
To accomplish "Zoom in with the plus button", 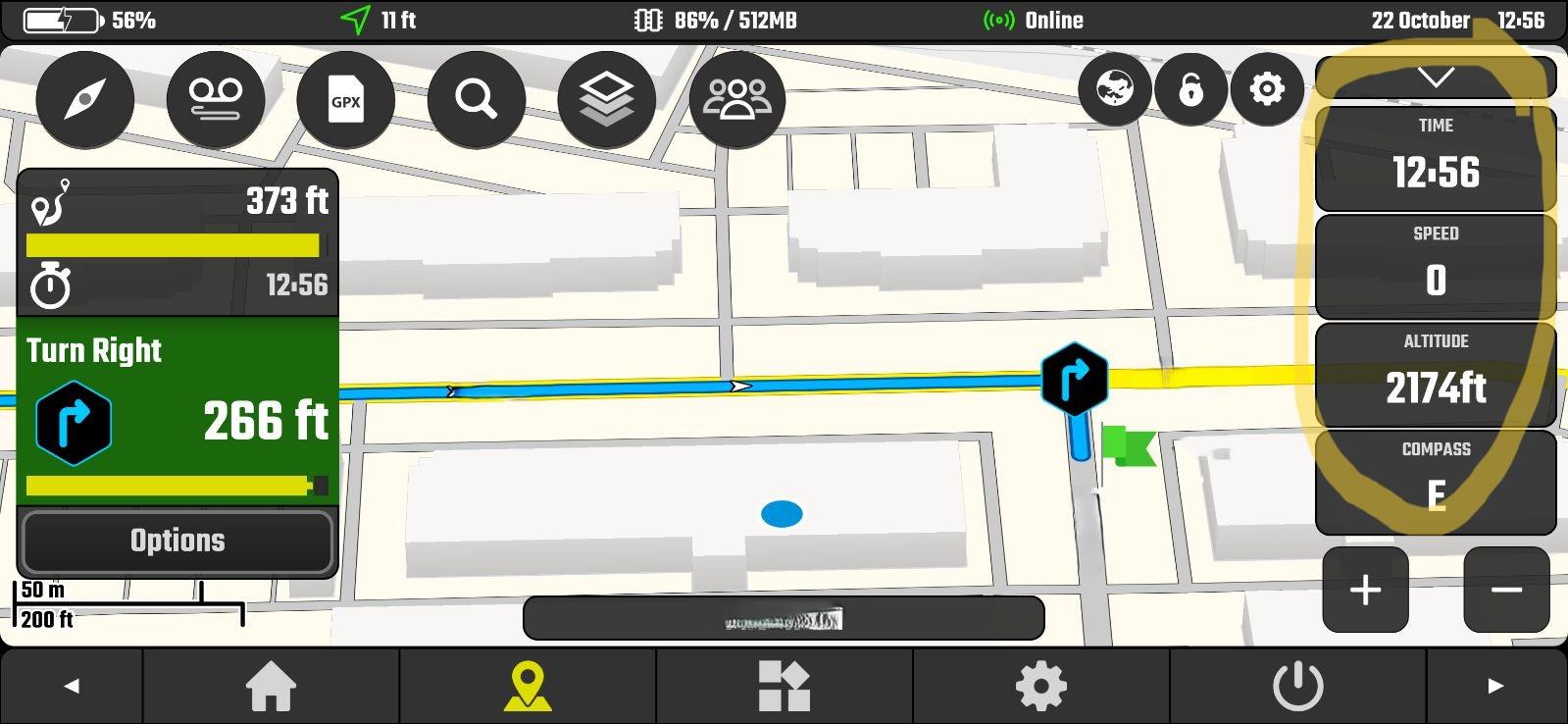I will 1365,590.
